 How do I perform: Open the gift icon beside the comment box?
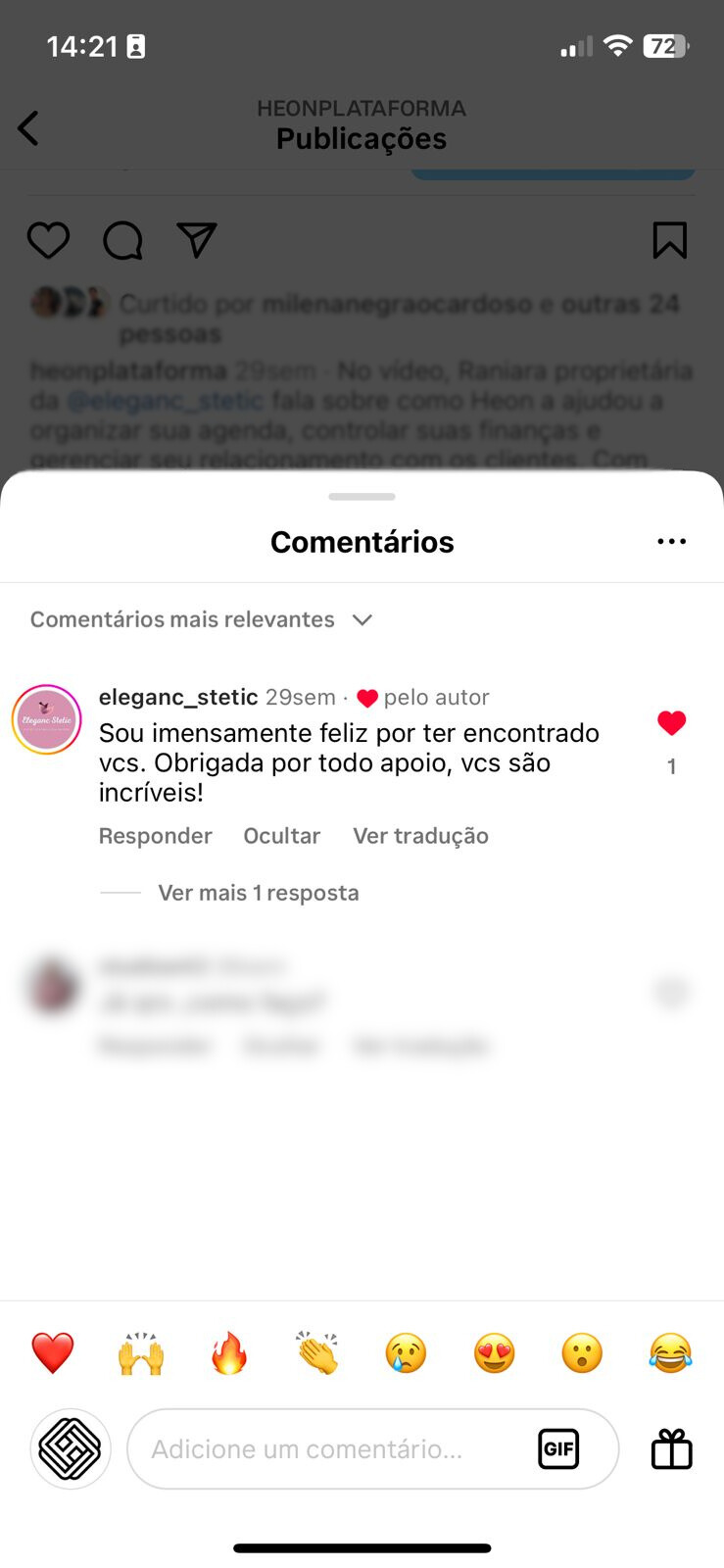pos(671,1449)
